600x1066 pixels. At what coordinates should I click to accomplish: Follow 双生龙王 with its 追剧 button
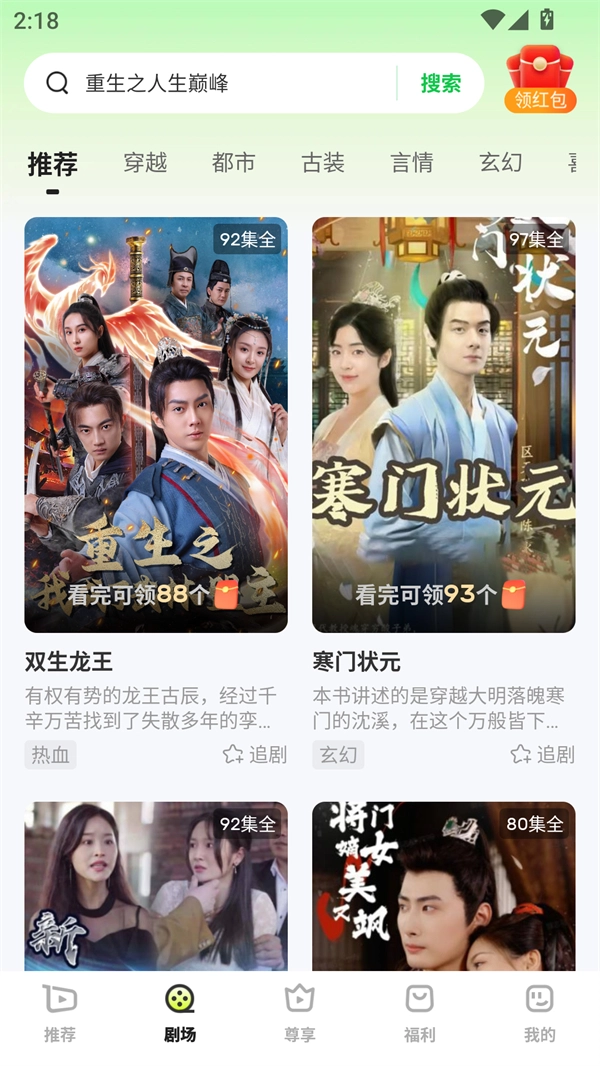point(255,754)
